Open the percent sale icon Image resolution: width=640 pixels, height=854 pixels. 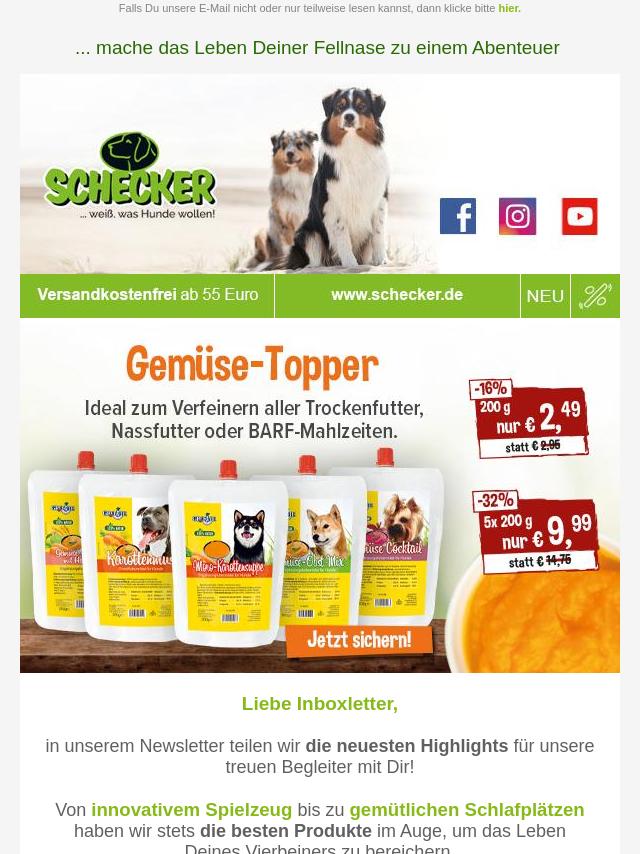click(595, 296)
